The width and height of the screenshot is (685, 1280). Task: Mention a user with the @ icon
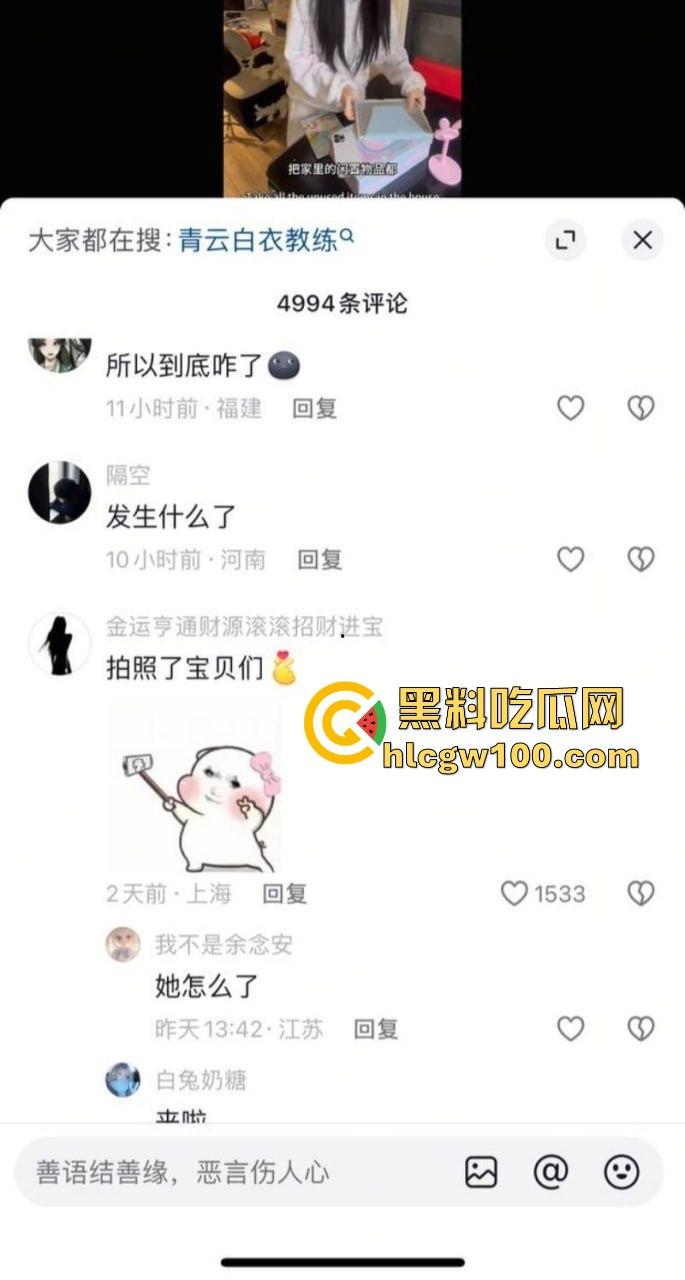tap(550, 1172)
